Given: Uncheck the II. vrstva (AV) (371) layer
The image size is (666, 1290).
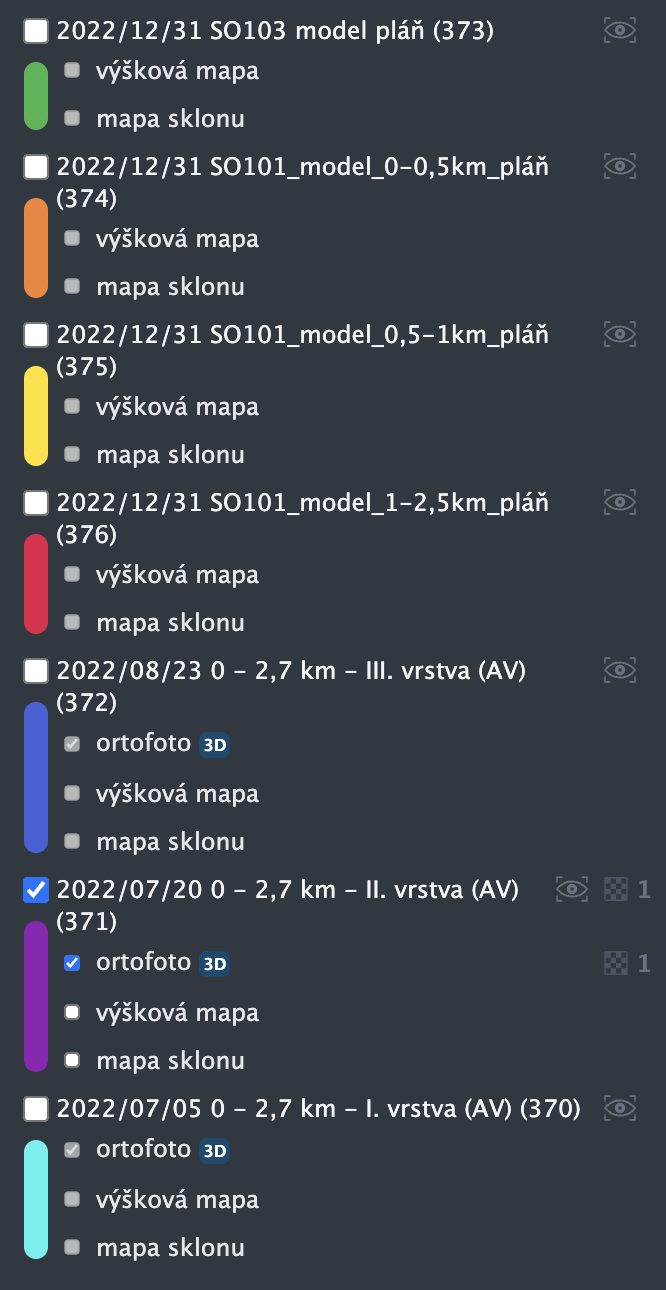Looking at the screenshot, I should tap(36, 889).
